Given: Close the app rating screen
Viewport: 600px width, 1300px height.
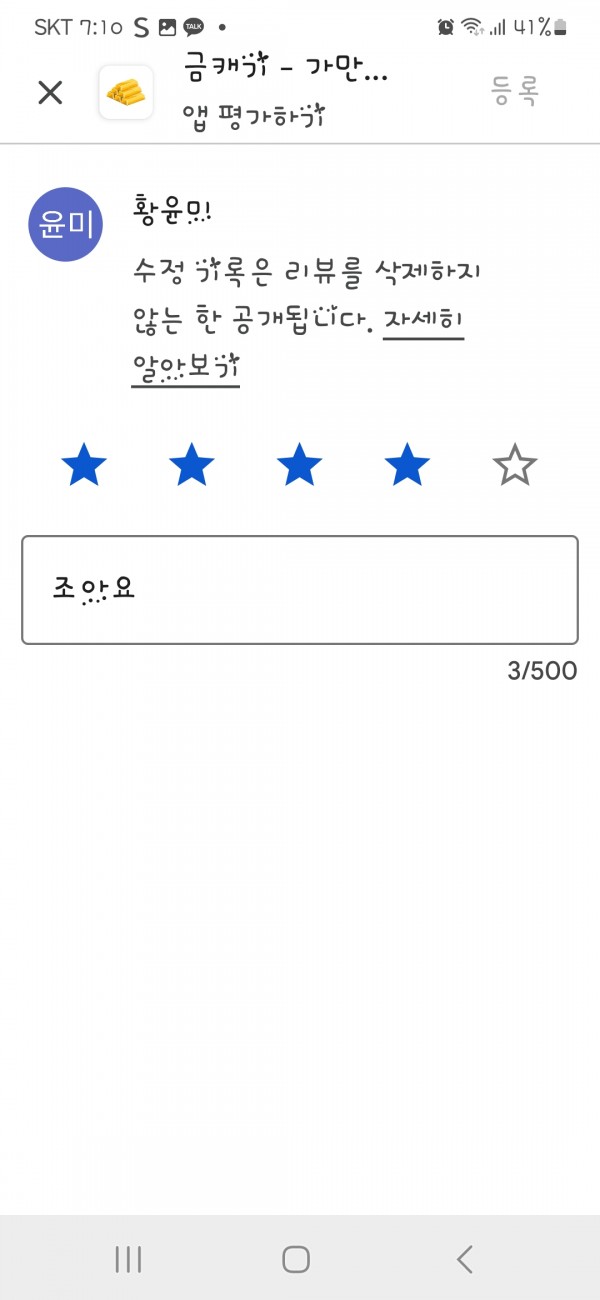Looking at the screenshot, I should click(x=50, y=93).
